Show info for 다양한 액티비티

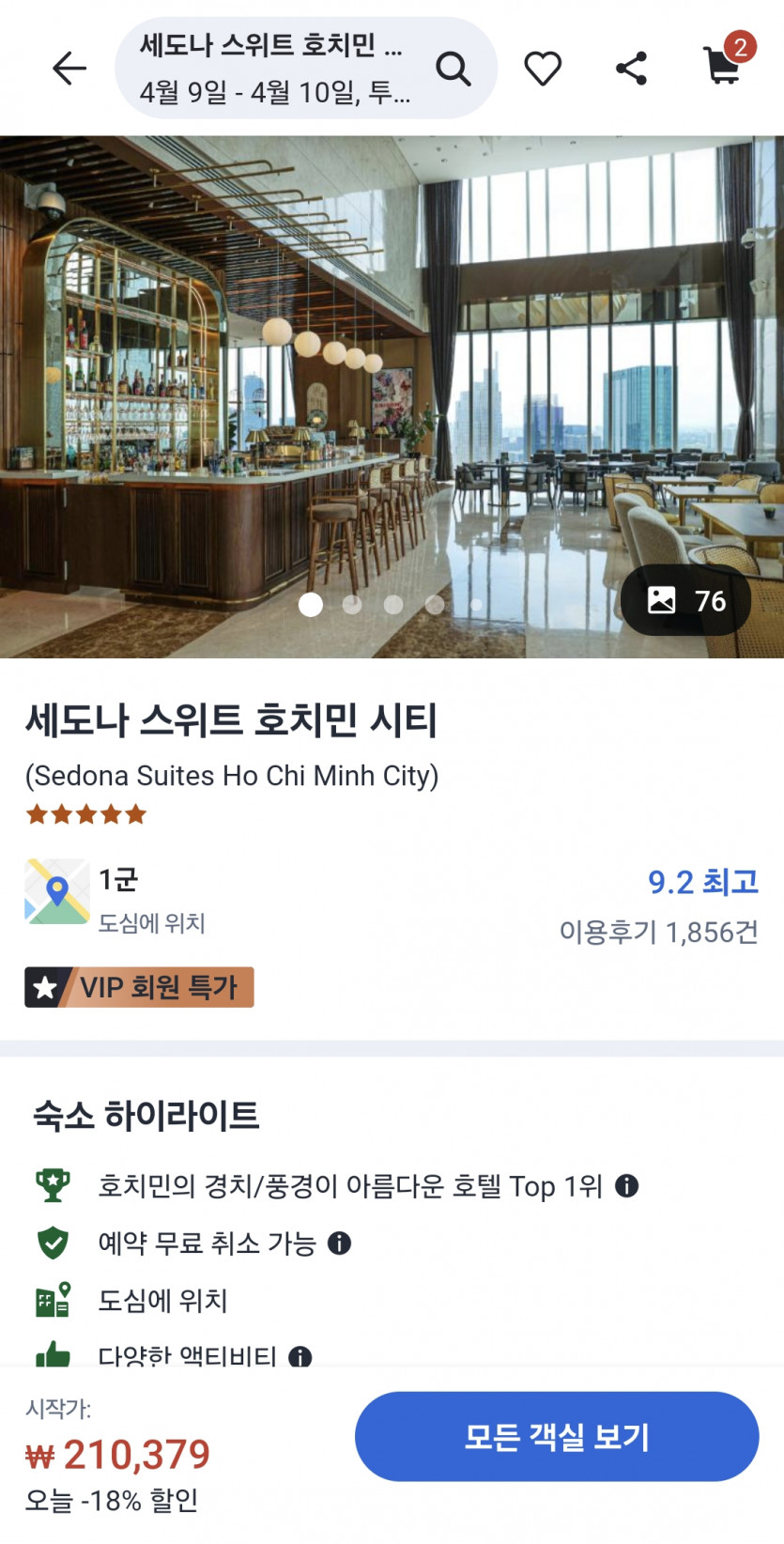pyautogui.click(x=300, y=1356)
